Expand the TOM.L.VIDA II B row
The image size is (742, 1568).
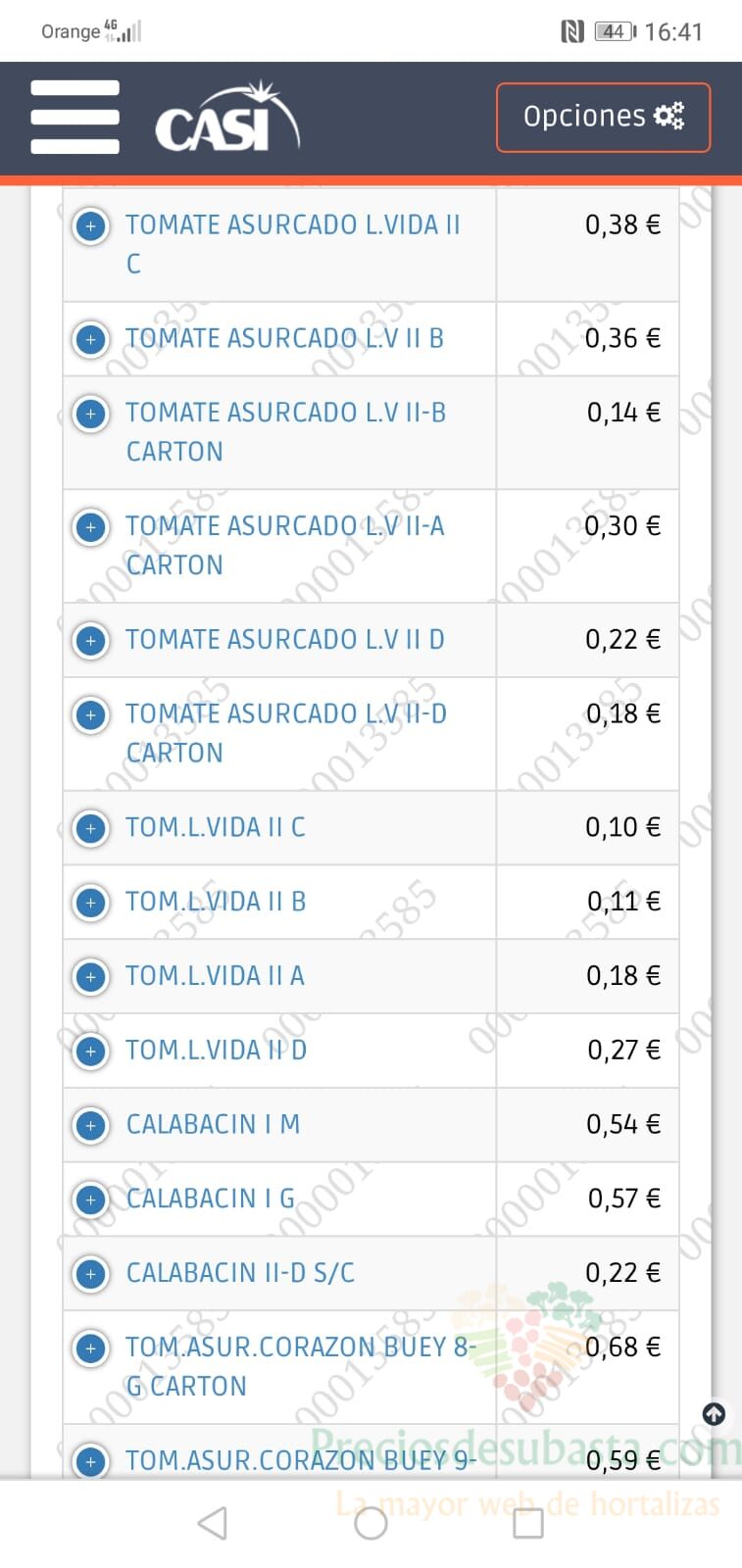point(91,903)
